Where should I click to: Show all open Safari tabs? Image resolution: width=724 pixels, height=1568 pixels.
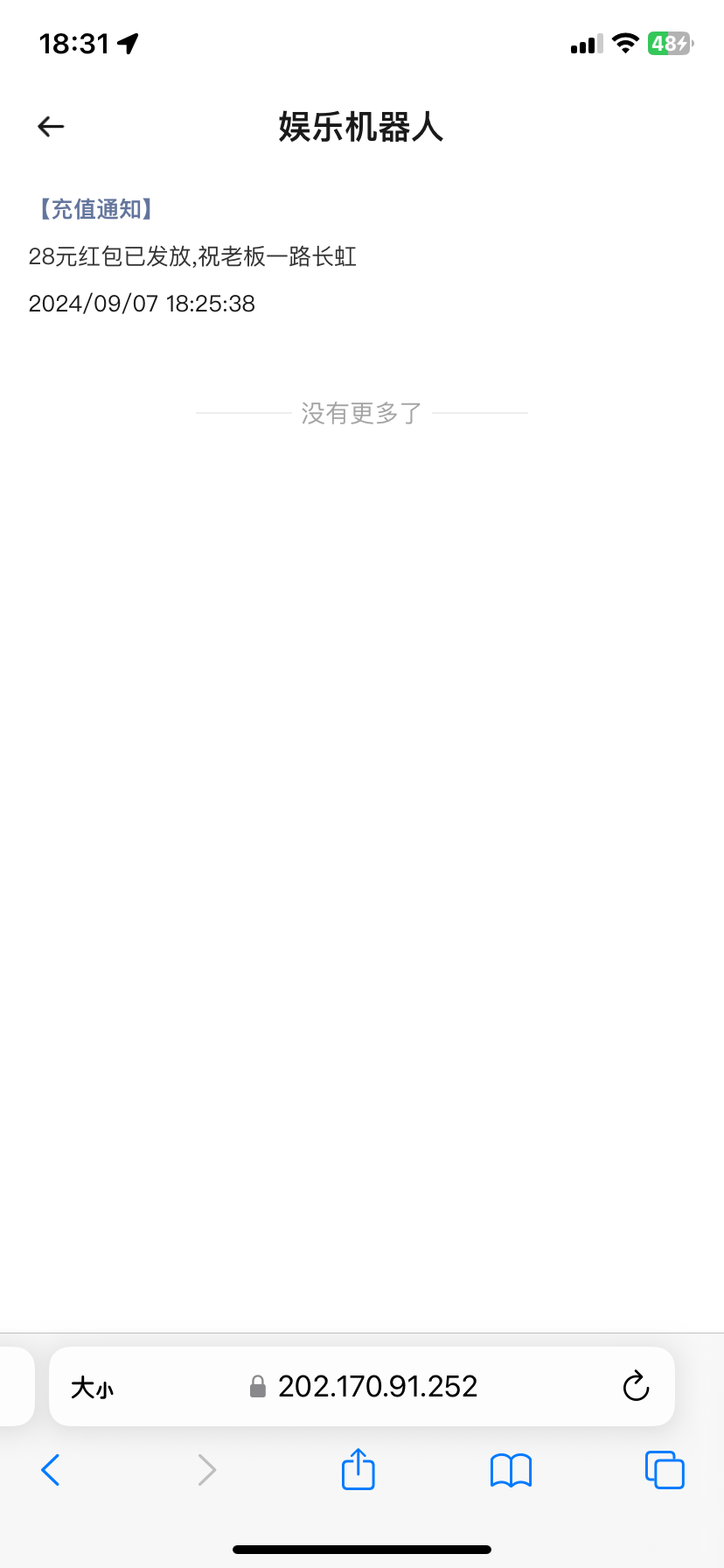click(665, 1470)
